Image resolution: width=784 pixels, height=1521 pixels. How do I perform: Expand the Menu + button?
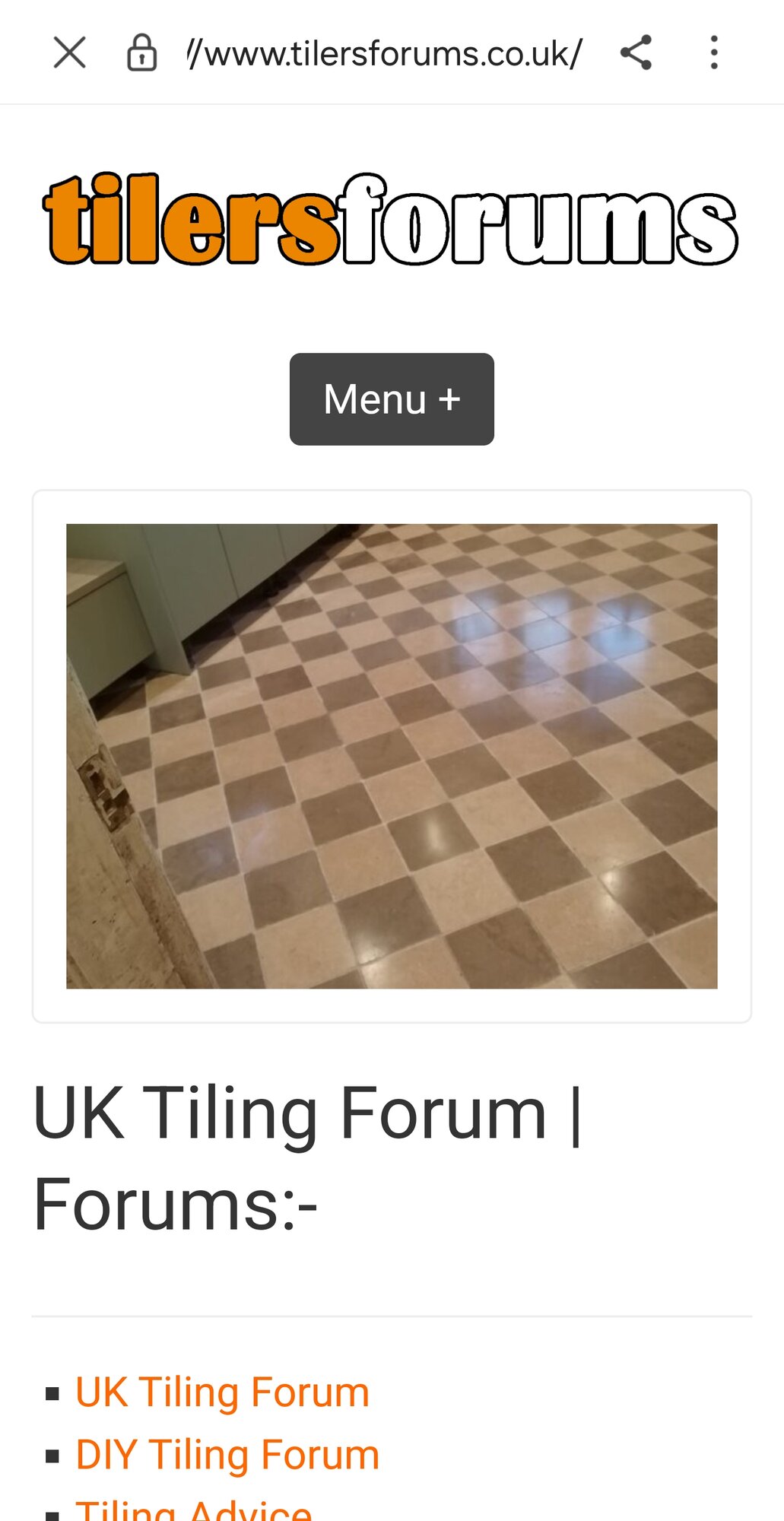tap(392, 399)
